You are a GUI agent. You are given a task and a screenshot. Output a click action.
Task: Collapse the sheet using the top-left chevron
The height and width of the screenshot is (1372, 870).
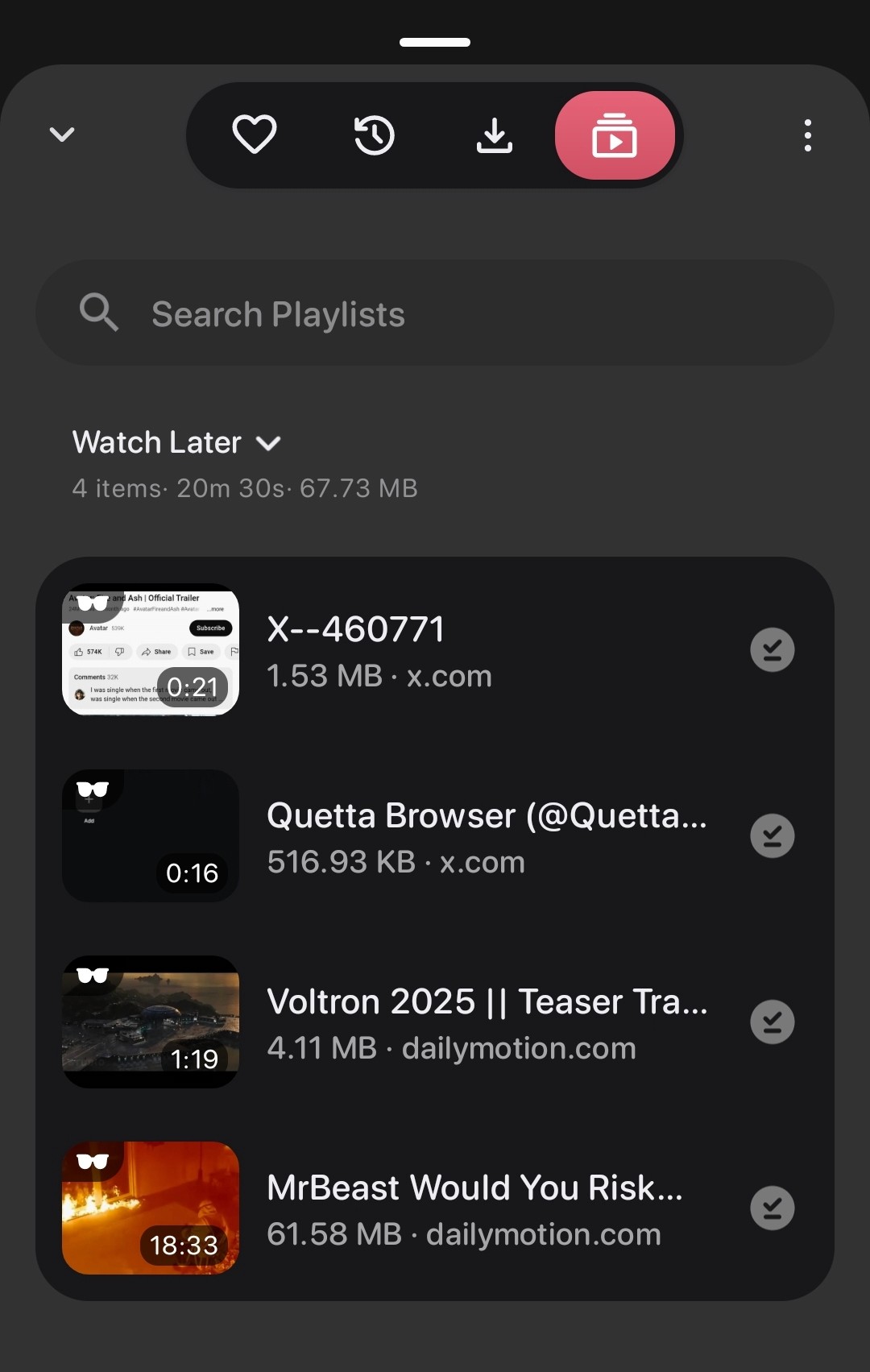(62, 135)
